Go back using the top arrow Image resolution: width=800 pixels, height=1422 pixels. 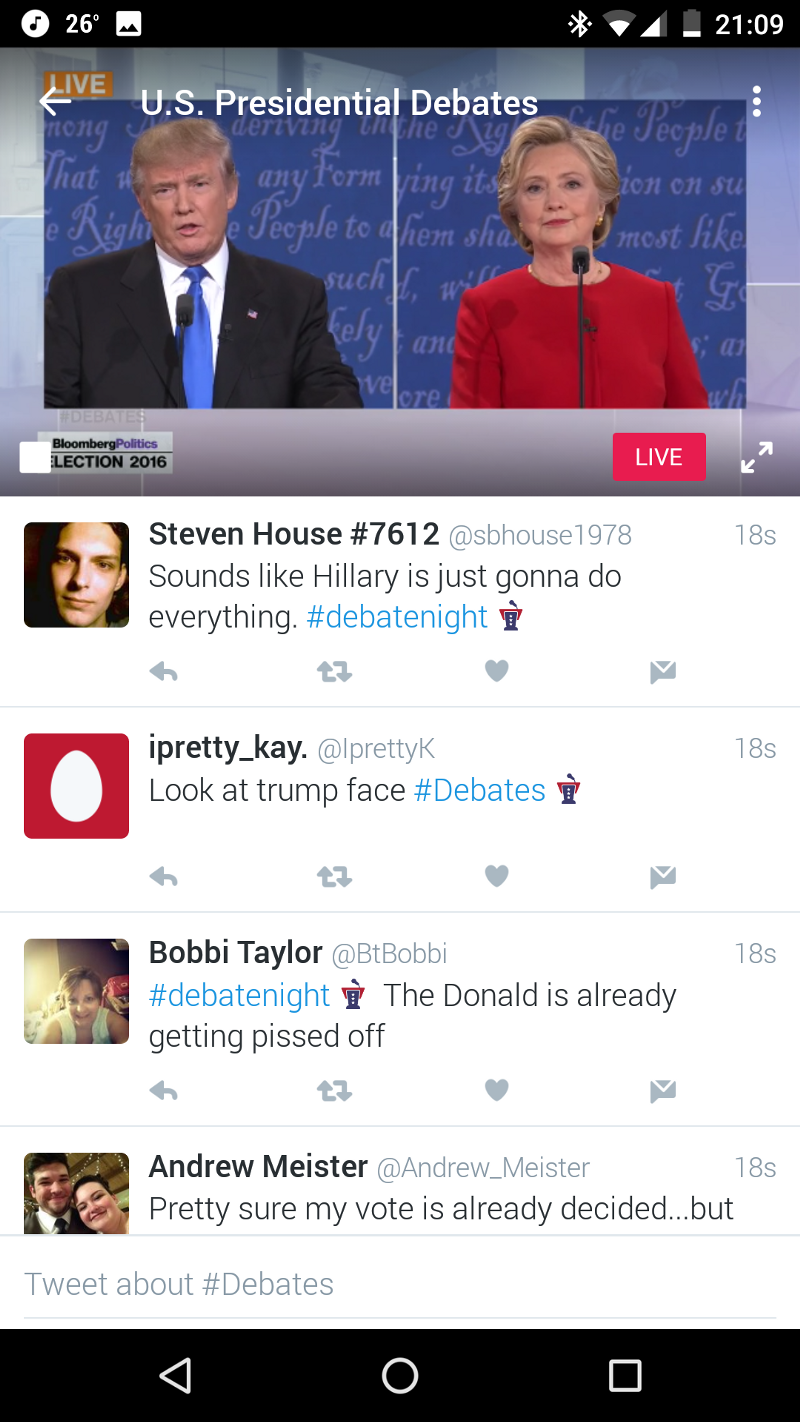pyautogui.click(x=55, y=101)
